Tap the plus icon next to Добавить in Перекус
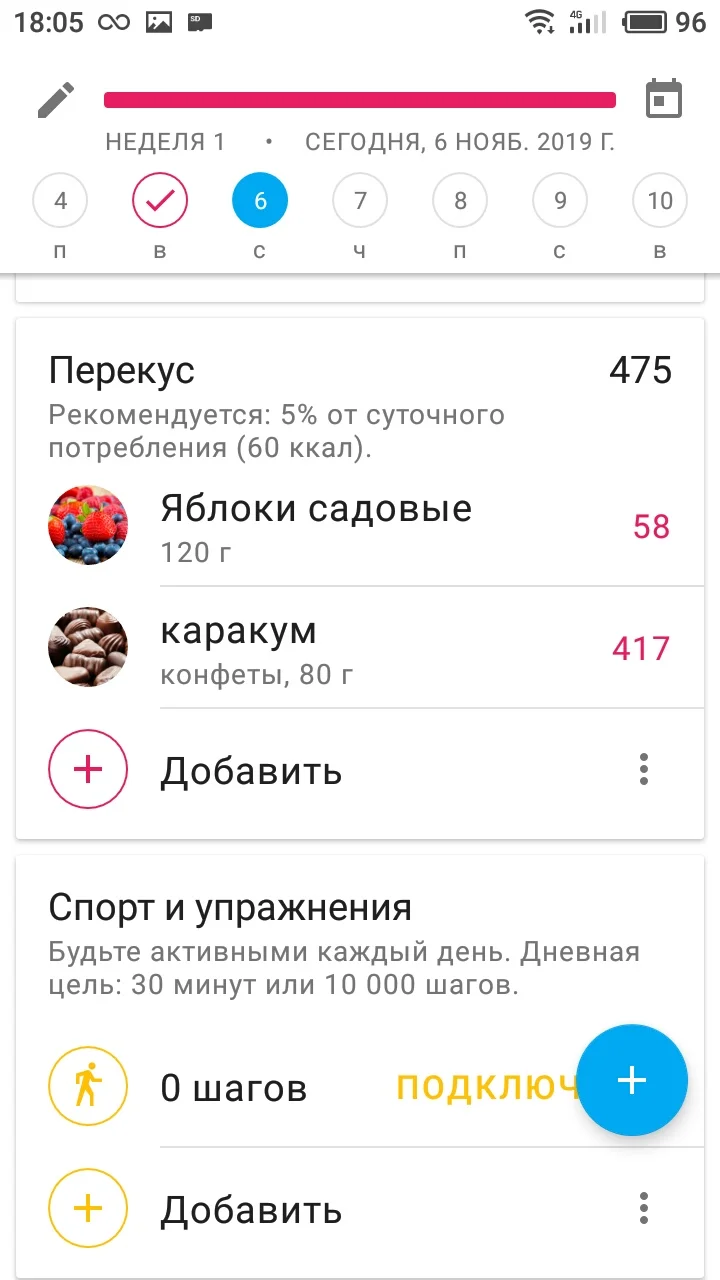 (87, 770)
